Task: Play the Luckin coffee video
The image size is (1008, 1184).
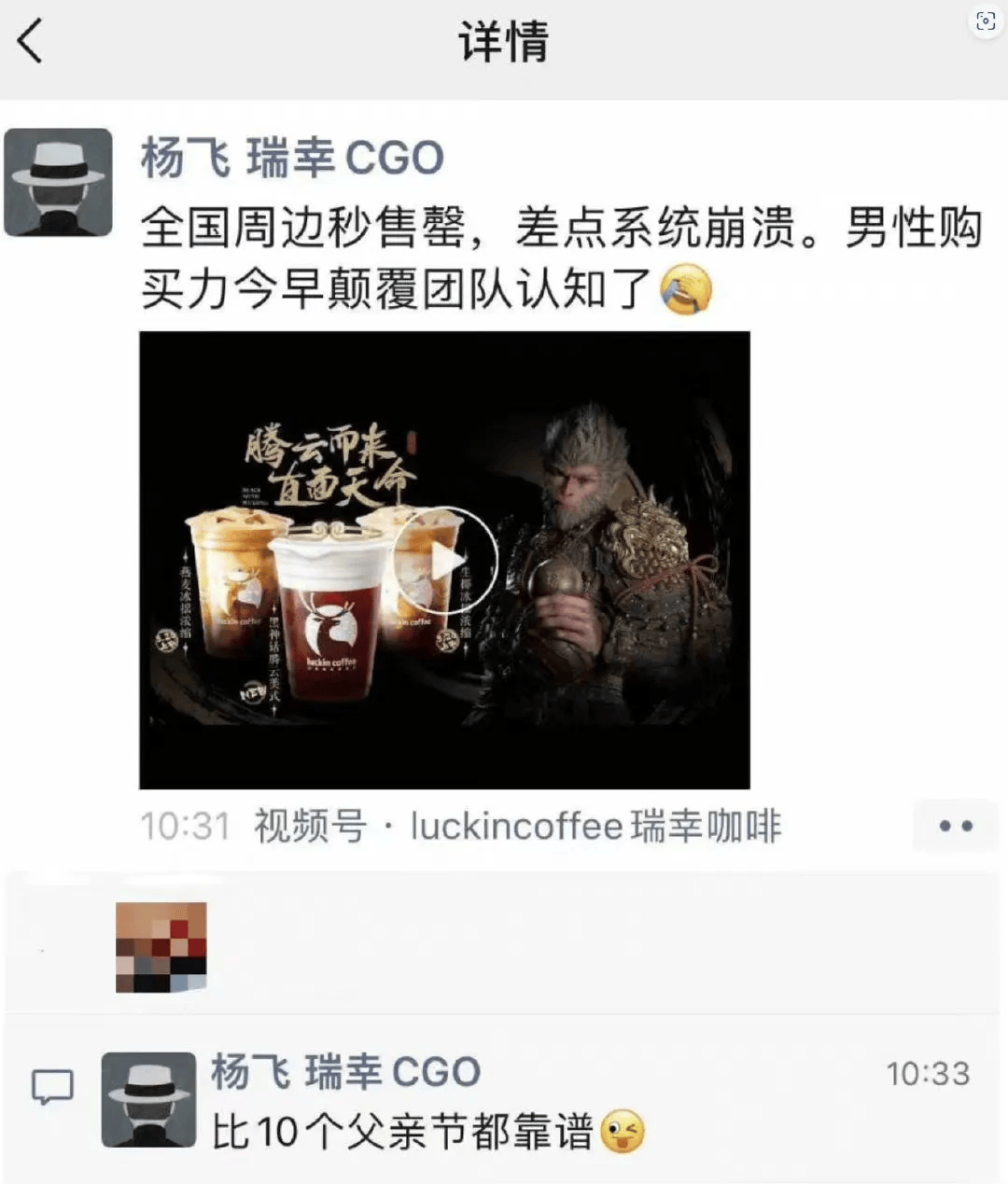Action: click(x=445, y=561)
